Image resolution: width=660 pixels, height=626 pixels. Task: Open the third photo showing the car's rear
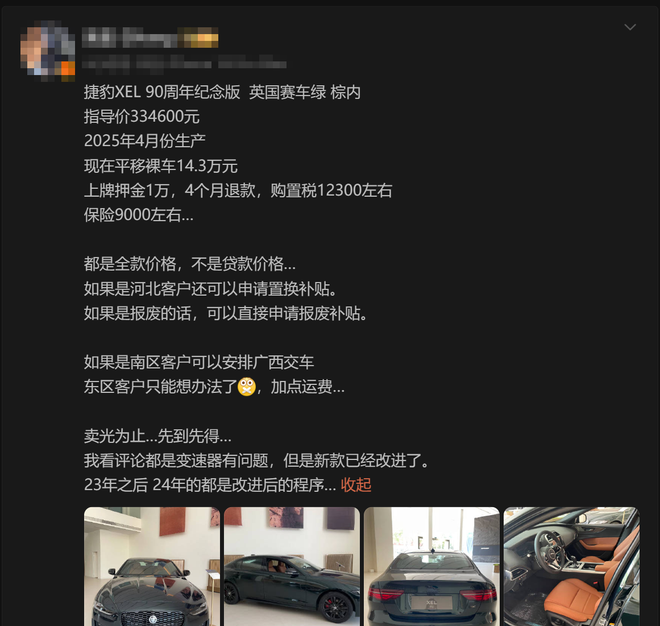[431, 566]
